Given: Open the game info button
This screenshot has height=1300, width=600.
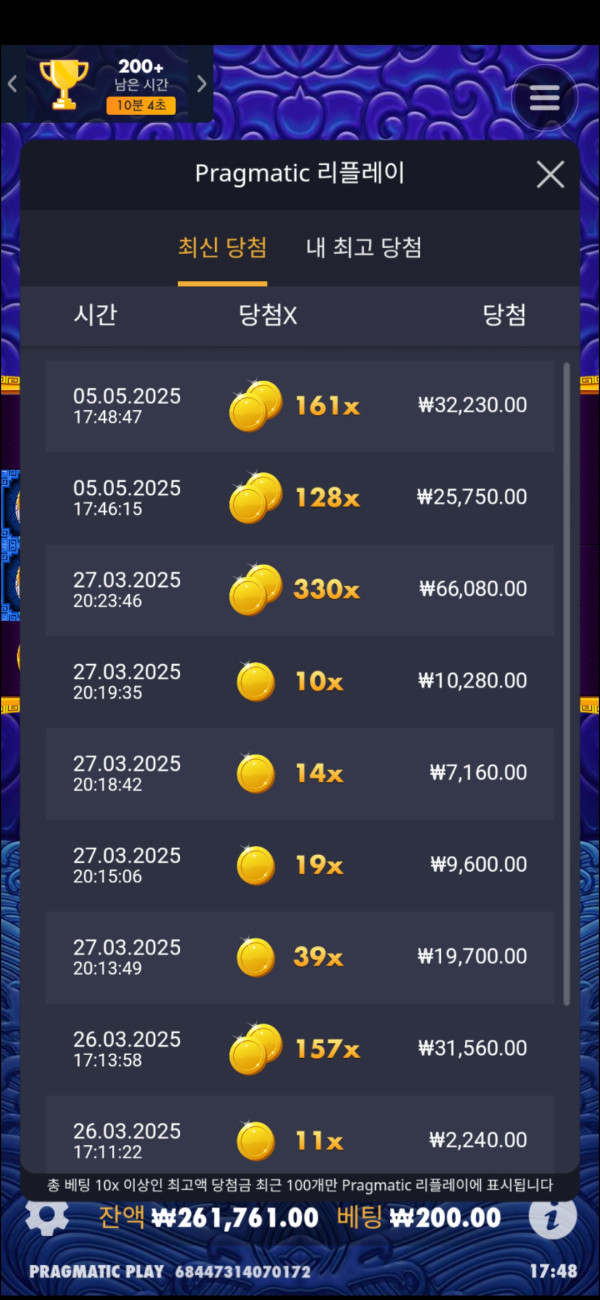Looking at the screenshot, I should tap(552, 1216).
